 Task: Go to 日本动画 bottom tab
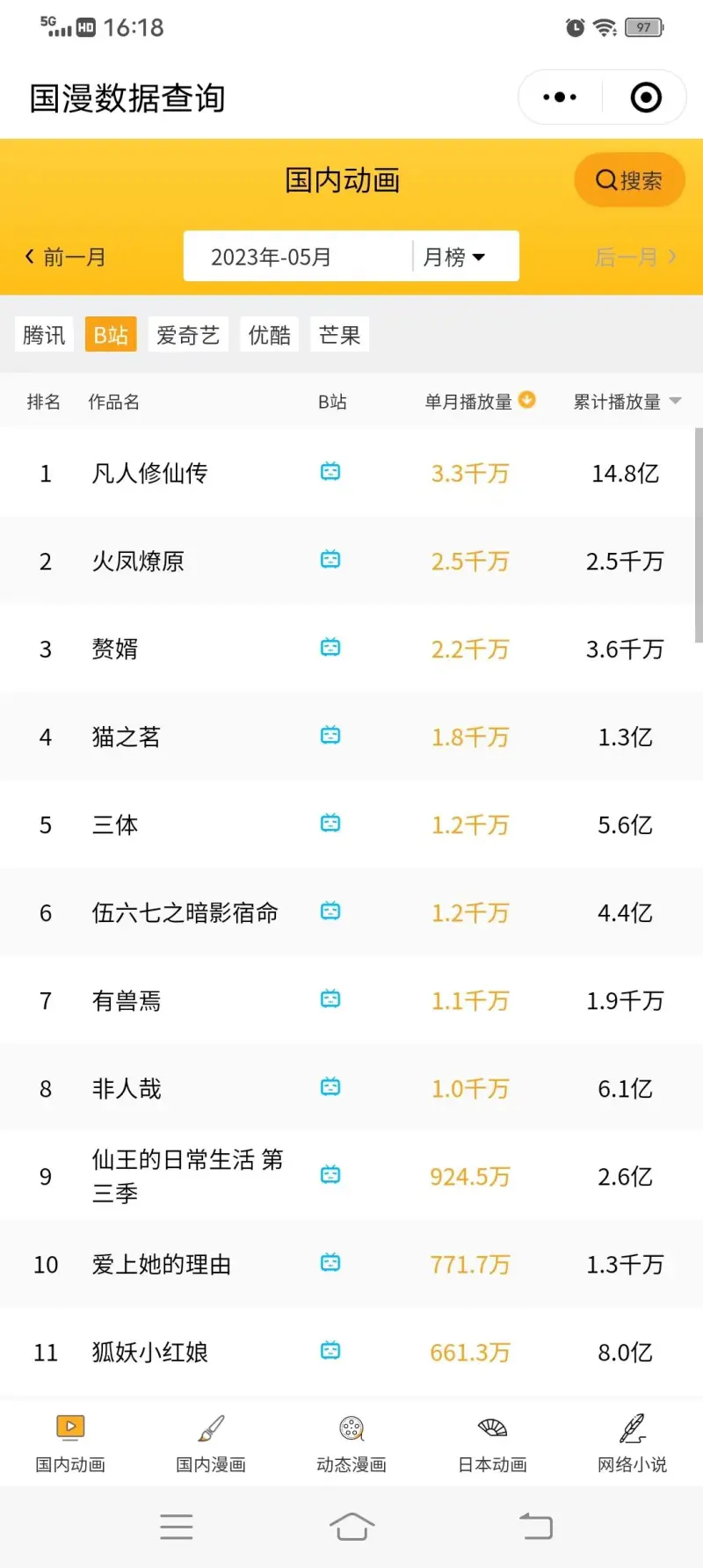pyautogui.click(x=492, y=1443)
